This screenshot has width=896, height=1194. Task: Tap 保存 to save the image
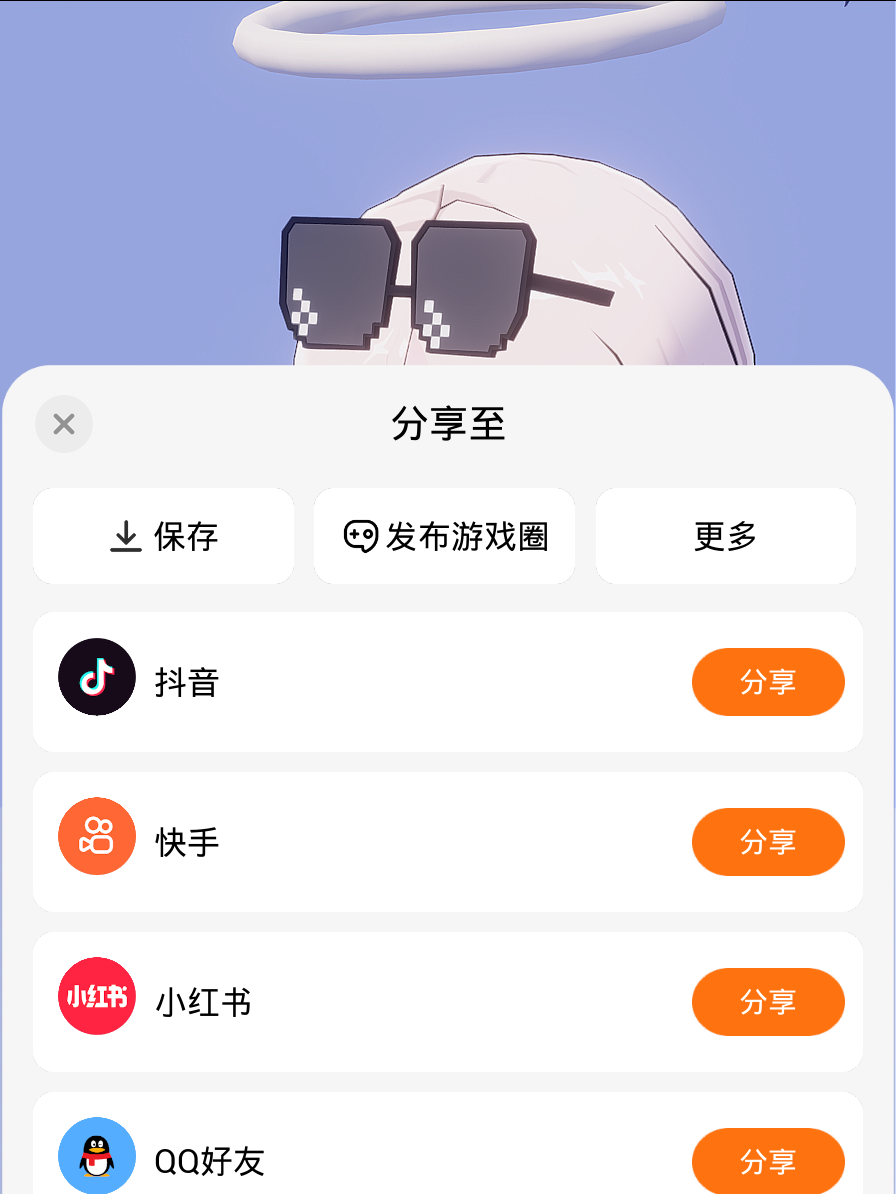(164, 536)
